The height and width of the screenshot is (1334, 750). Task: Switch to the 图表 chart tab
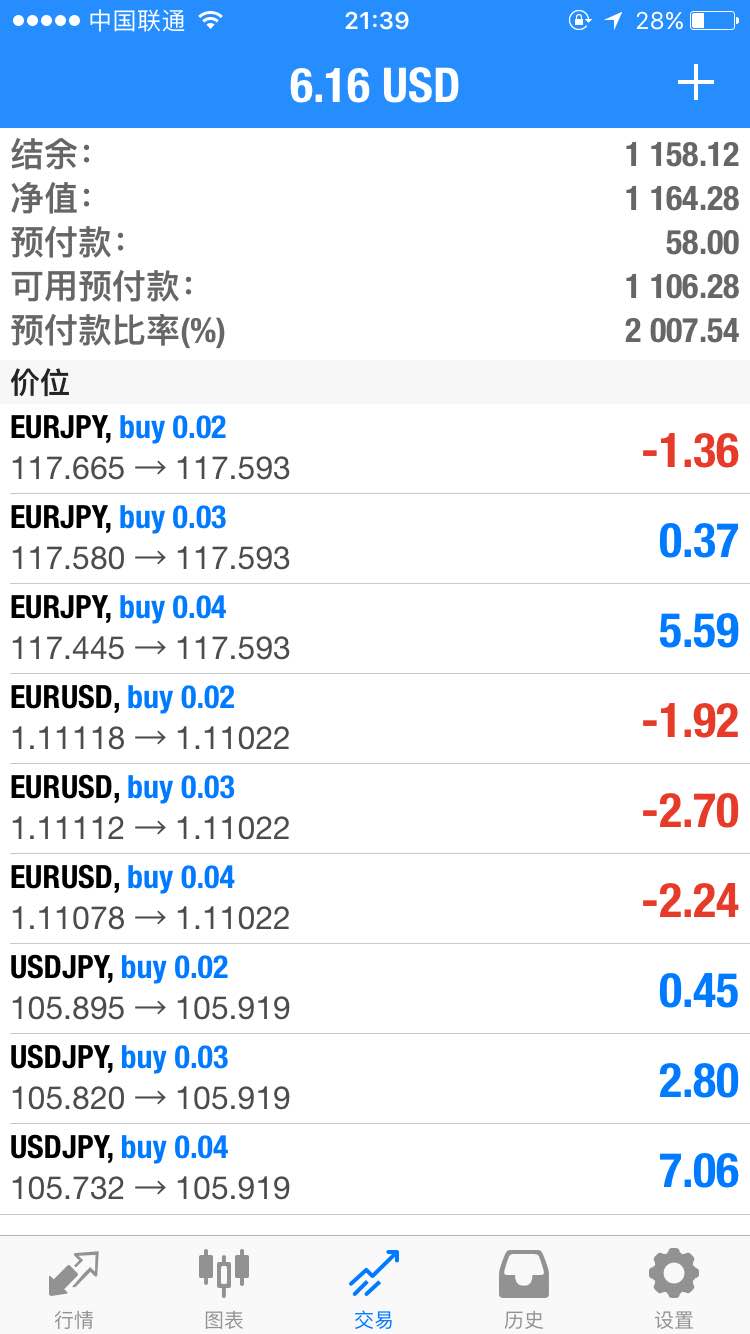point(224,1288)
